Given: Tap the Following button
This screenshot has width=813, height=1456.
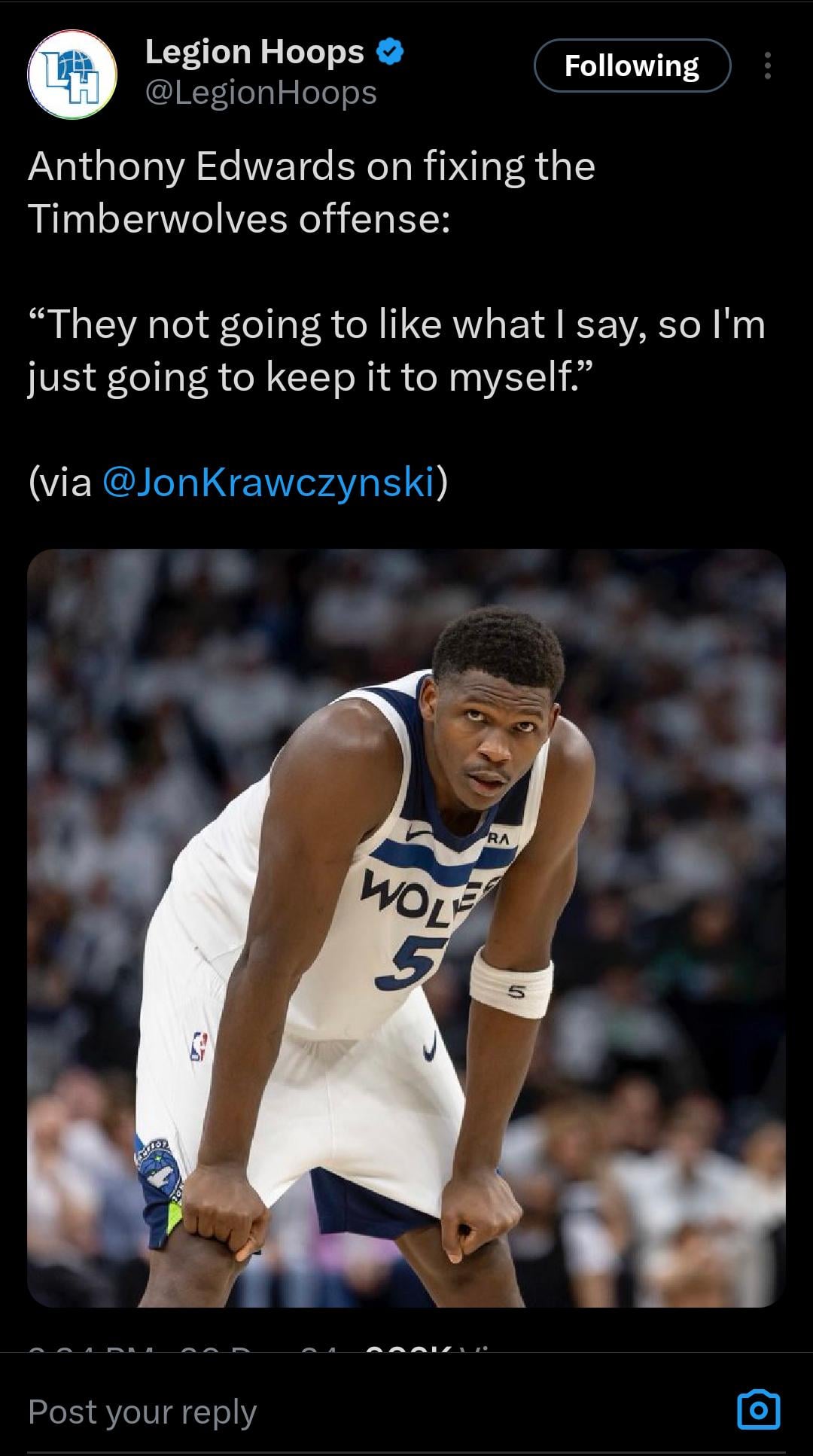Looking at the screenshot, I should click(x=632, y=65).
